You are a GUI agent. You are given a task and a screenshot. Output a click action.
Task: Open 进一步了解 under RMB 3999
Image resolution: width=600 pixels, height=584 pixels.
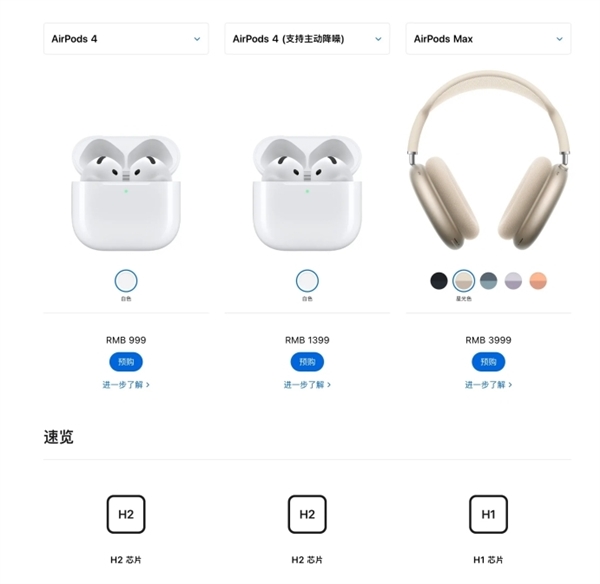[488, 384]
